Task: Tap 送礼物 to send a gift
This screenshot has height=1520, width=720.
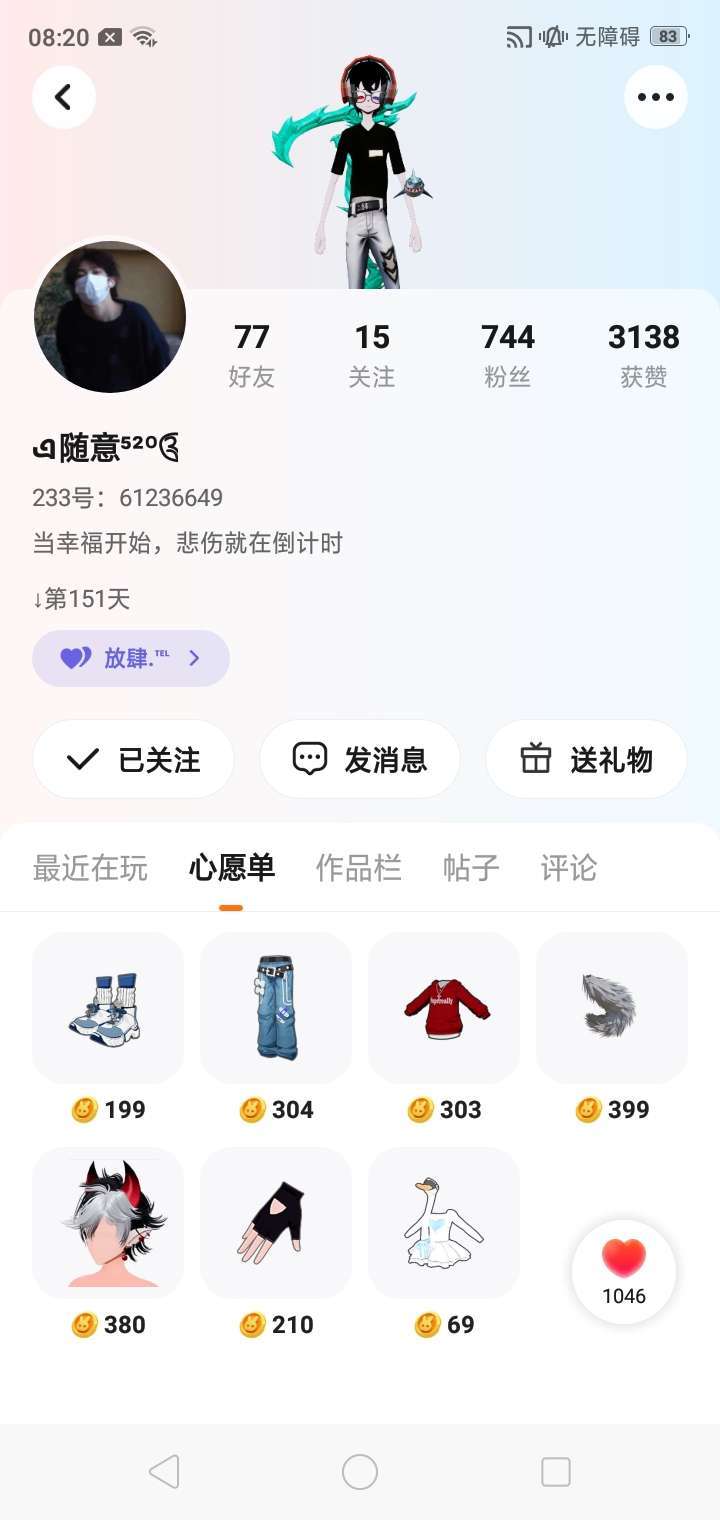Action: pyautogui.click(x=586, y=760)
